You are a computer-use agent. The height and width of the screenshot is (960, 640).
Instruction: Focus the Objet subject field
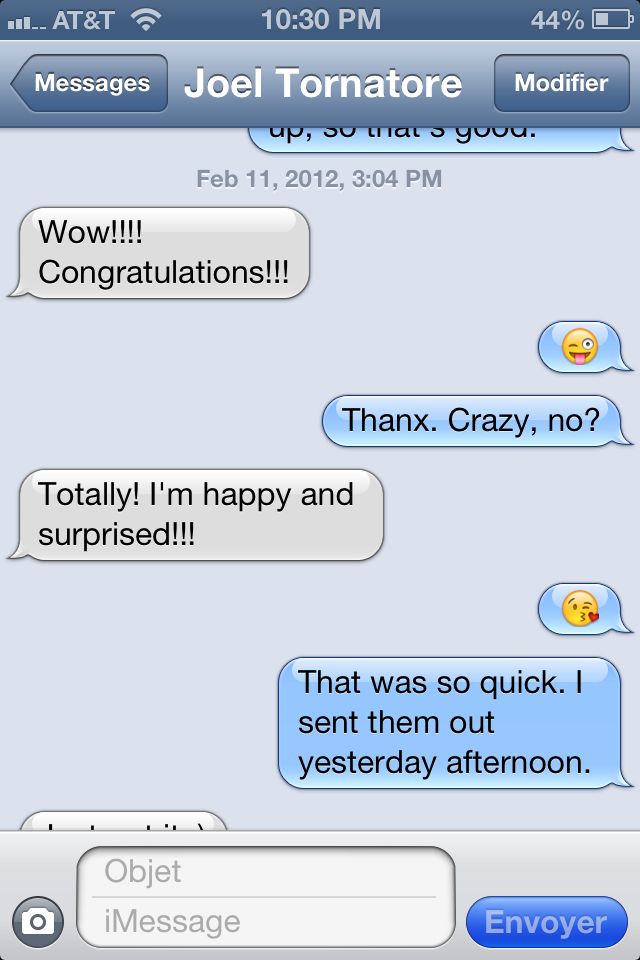coord(265,871)
